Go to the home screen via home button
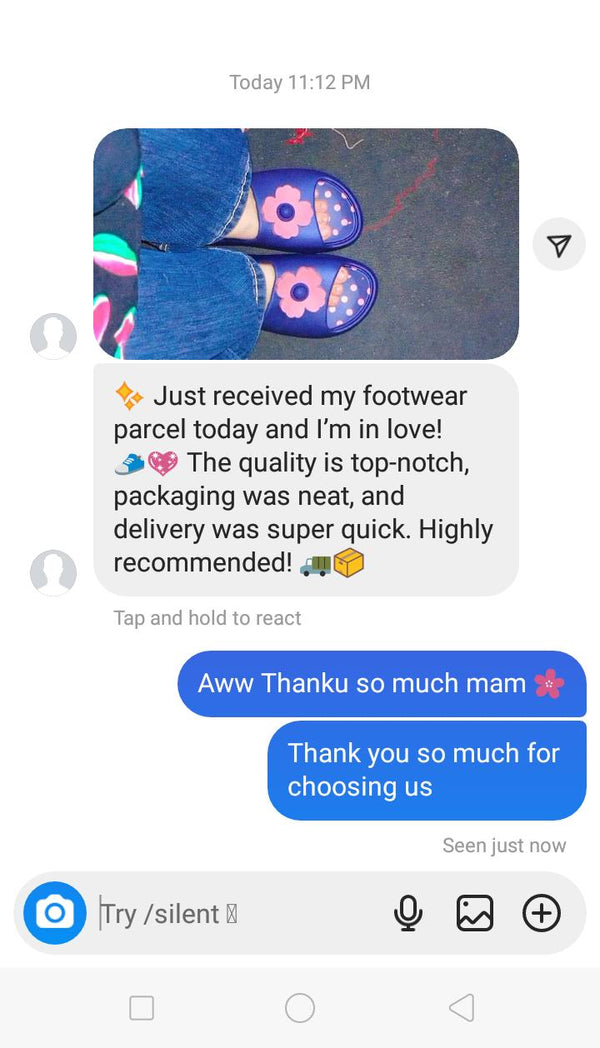600x1048 pixels. 300,1007
